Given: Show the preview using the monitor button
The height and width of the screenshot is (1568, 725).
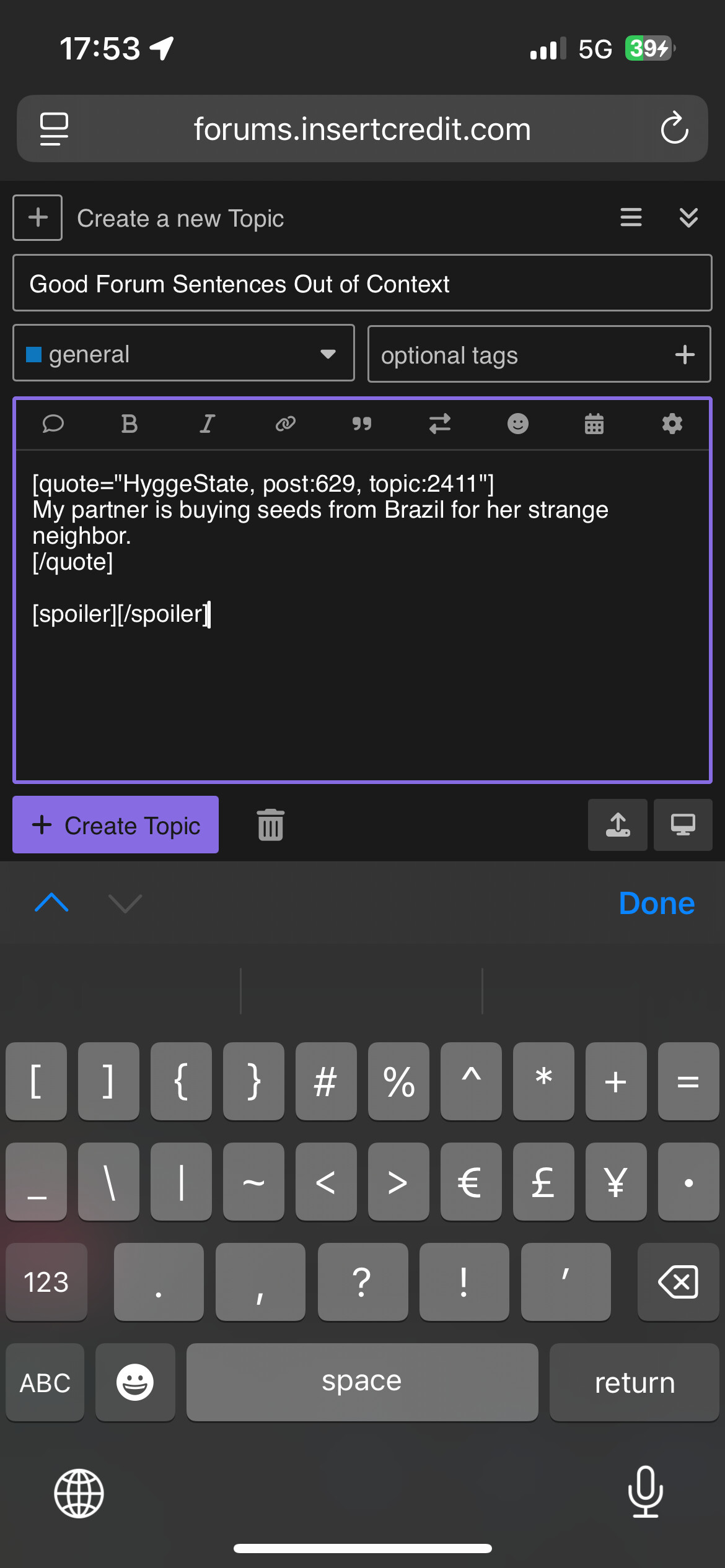Looking at the screenshot, I should click(683, 825).
